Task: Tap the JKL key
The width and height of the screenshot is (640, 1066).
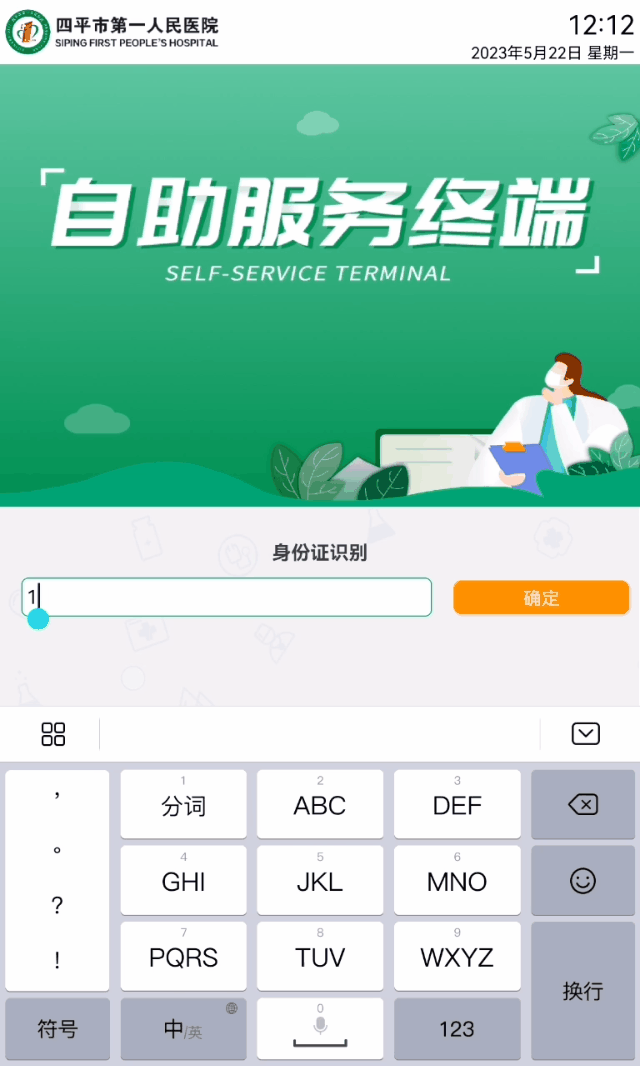Action: click(320, 880)
